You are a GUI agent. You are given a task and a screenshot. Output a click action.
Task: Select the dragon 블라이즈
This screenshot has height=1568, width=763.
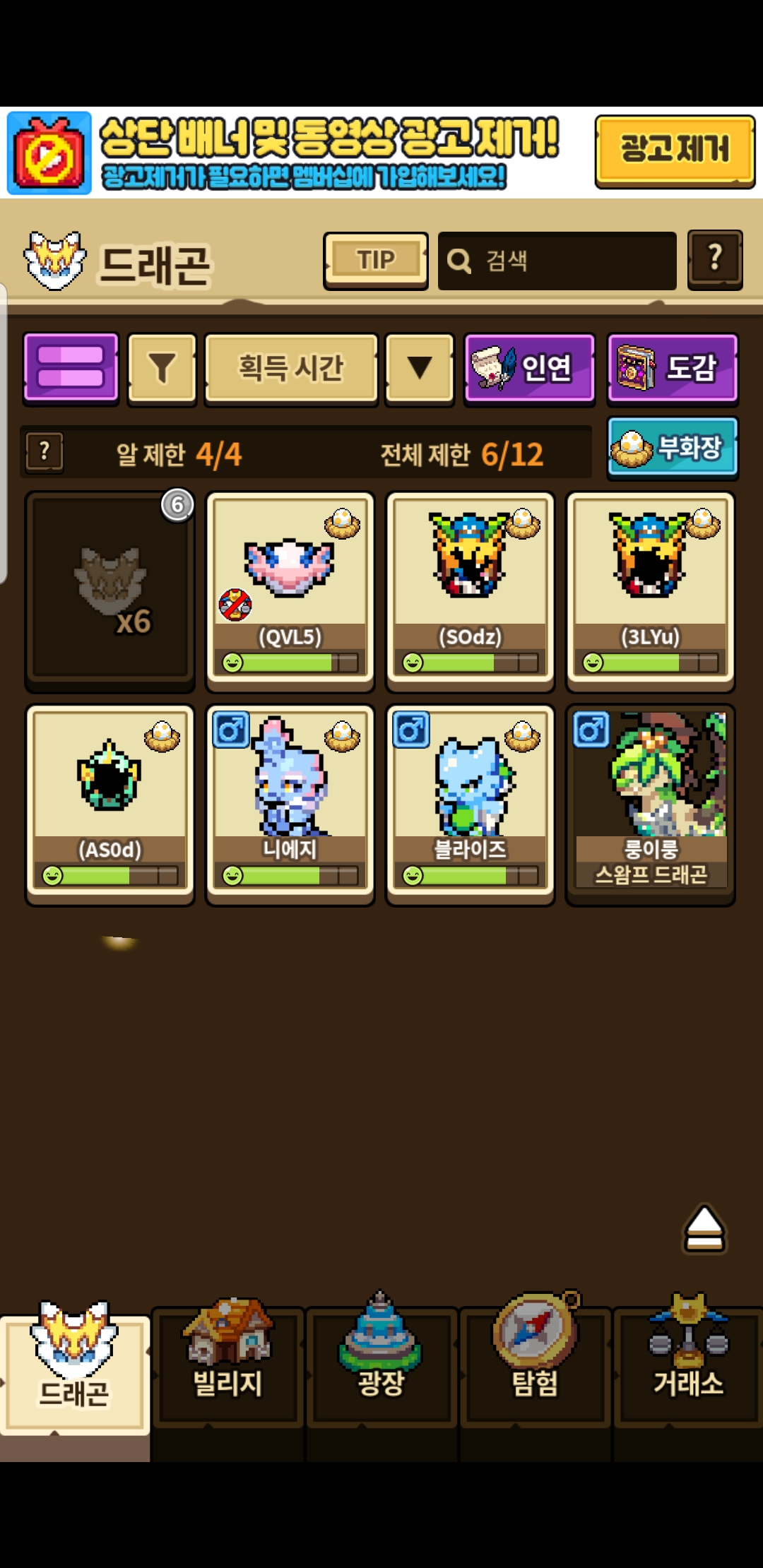(x=470, y=803)
